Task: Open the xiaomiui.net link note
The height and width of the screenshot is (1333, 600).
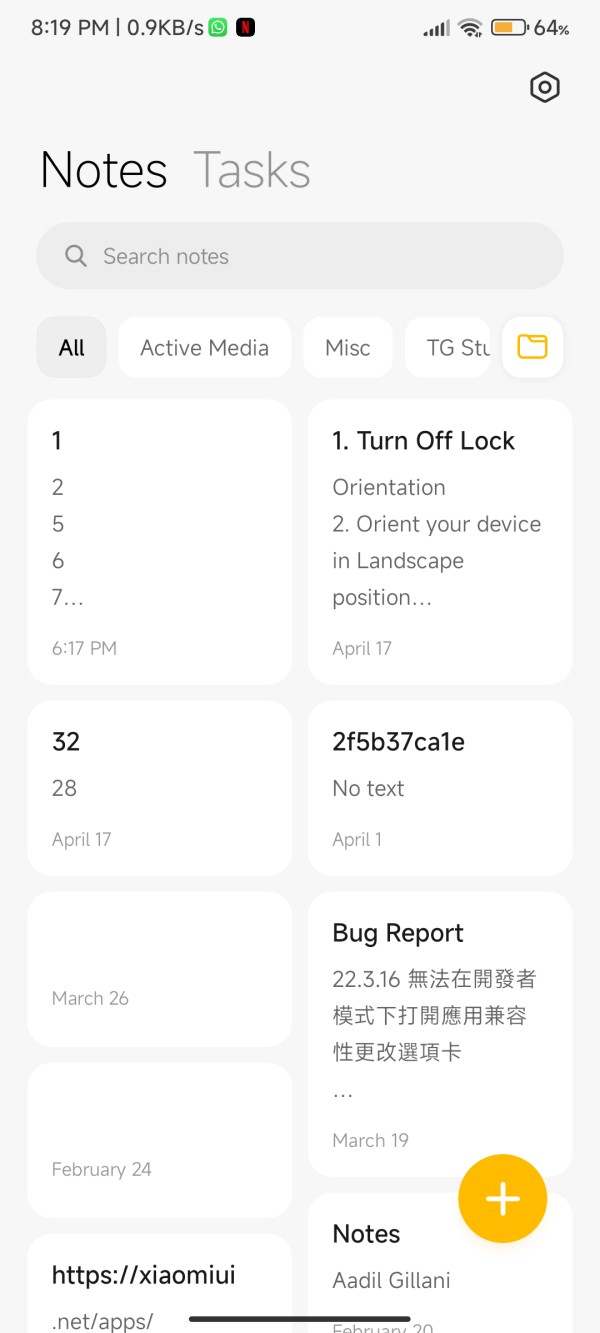Action: [160, 1284]
